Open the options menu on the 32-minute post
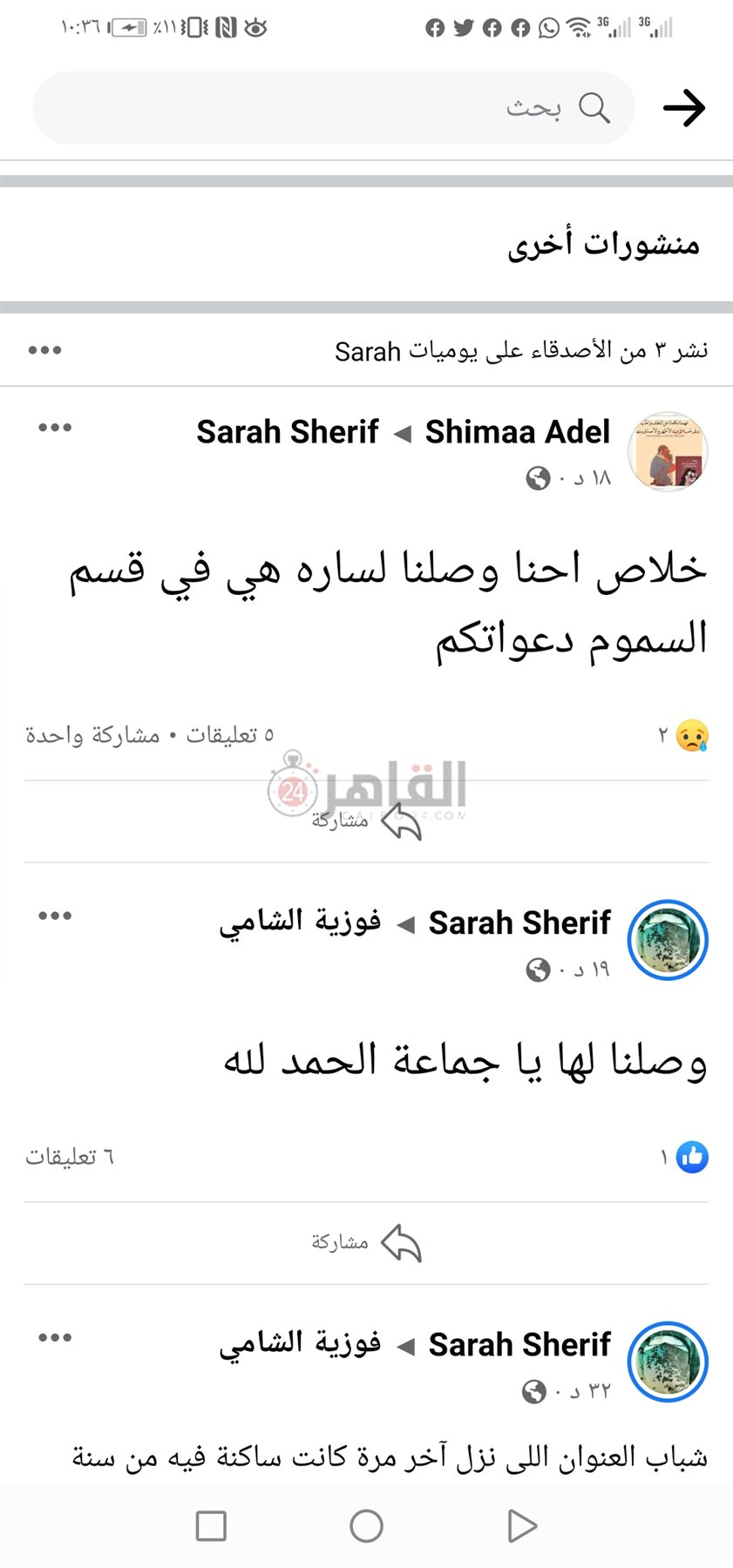Image resolution: width=733 pixels, height=1568 pixels. [55, 1338]
